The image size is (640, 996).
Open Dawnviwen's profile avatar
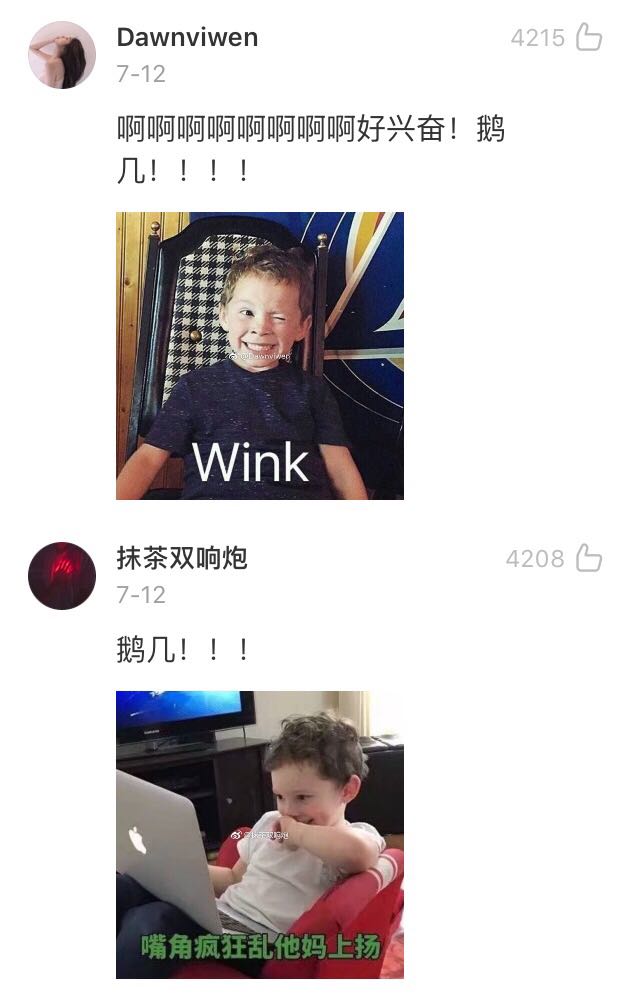point(62,55)
